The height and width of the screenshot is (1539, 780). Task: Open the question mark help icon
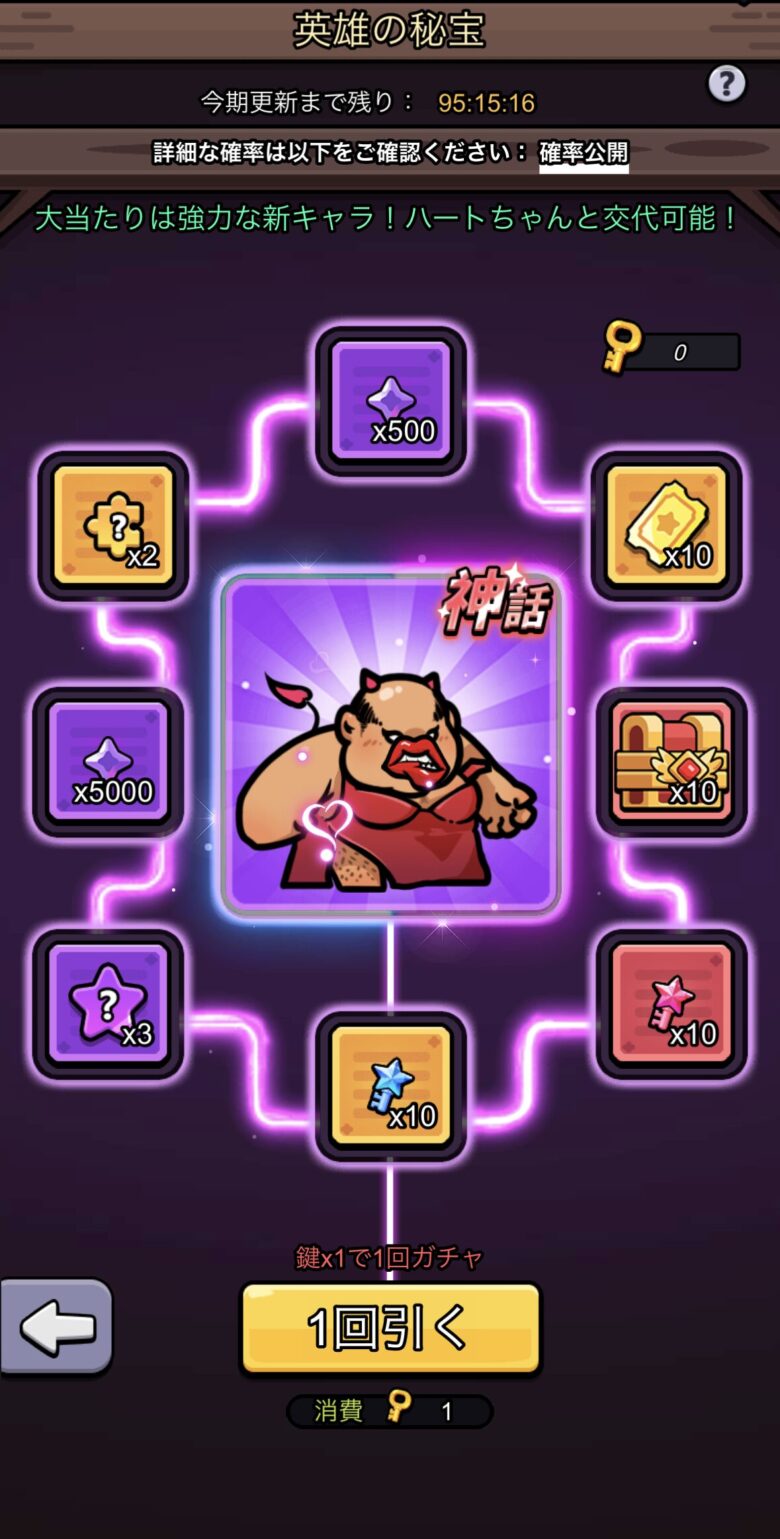(x=727, y=84)
